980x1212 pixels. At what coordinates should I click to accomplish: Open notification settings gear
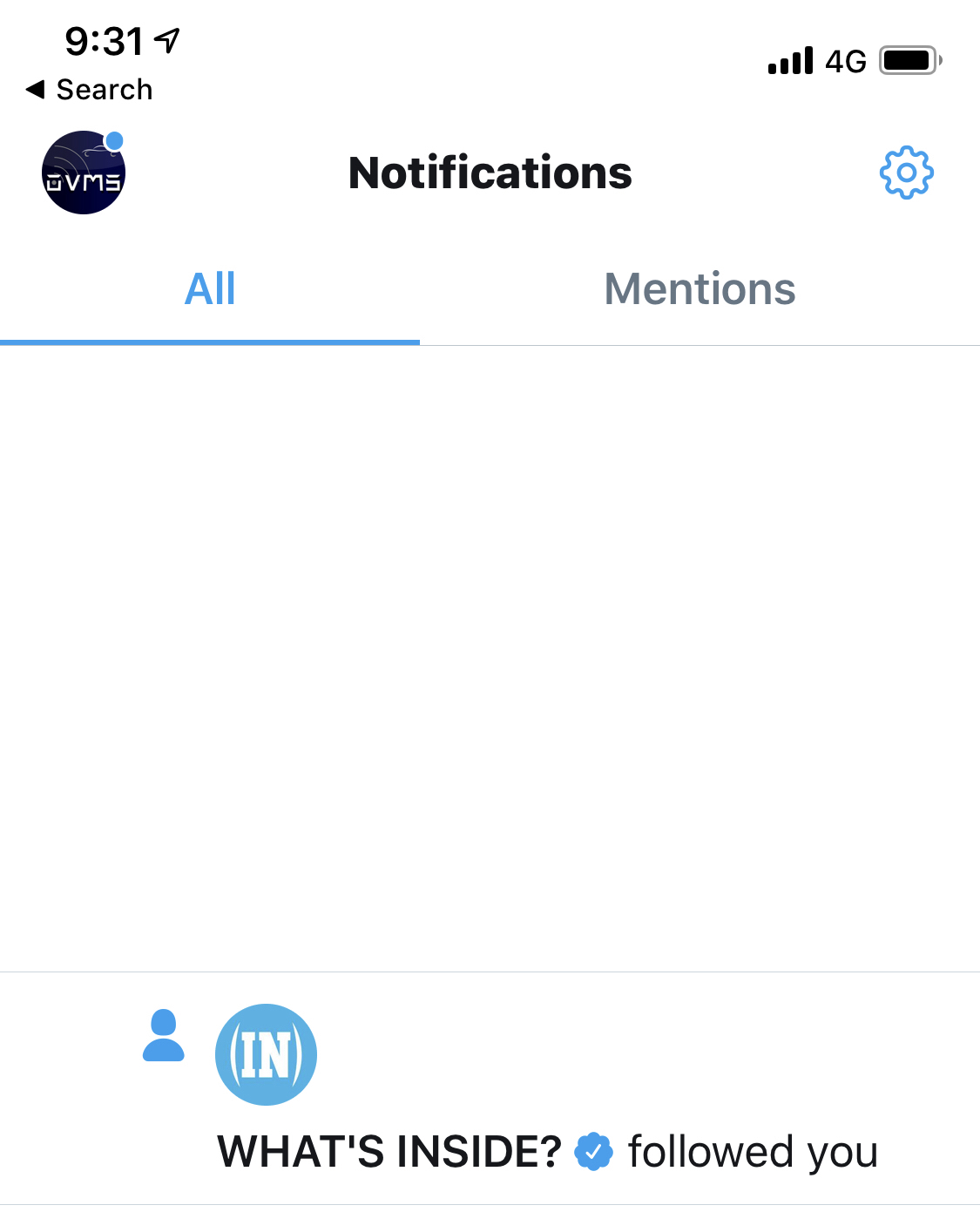point(906,173)
